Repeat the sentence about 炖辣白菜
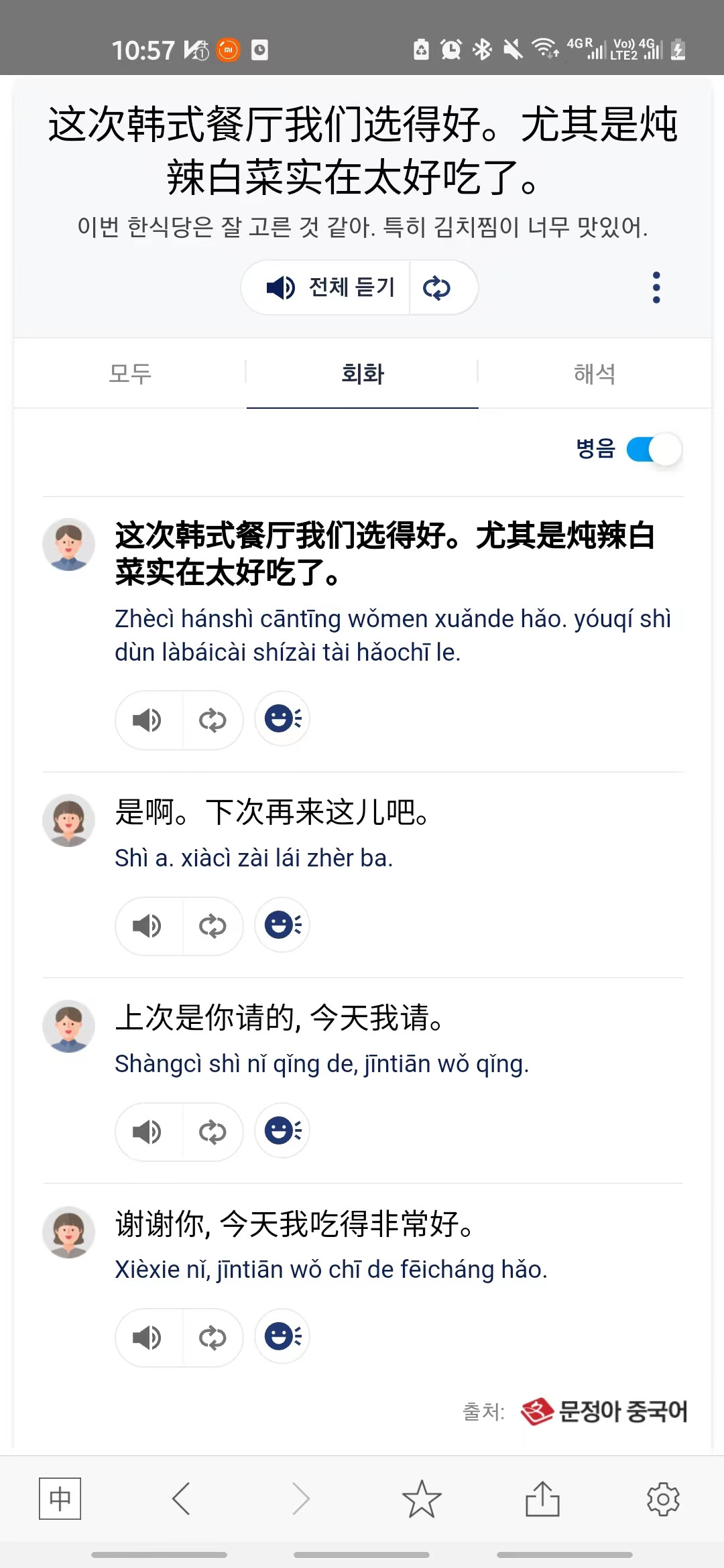 click(x=213, y=720)
